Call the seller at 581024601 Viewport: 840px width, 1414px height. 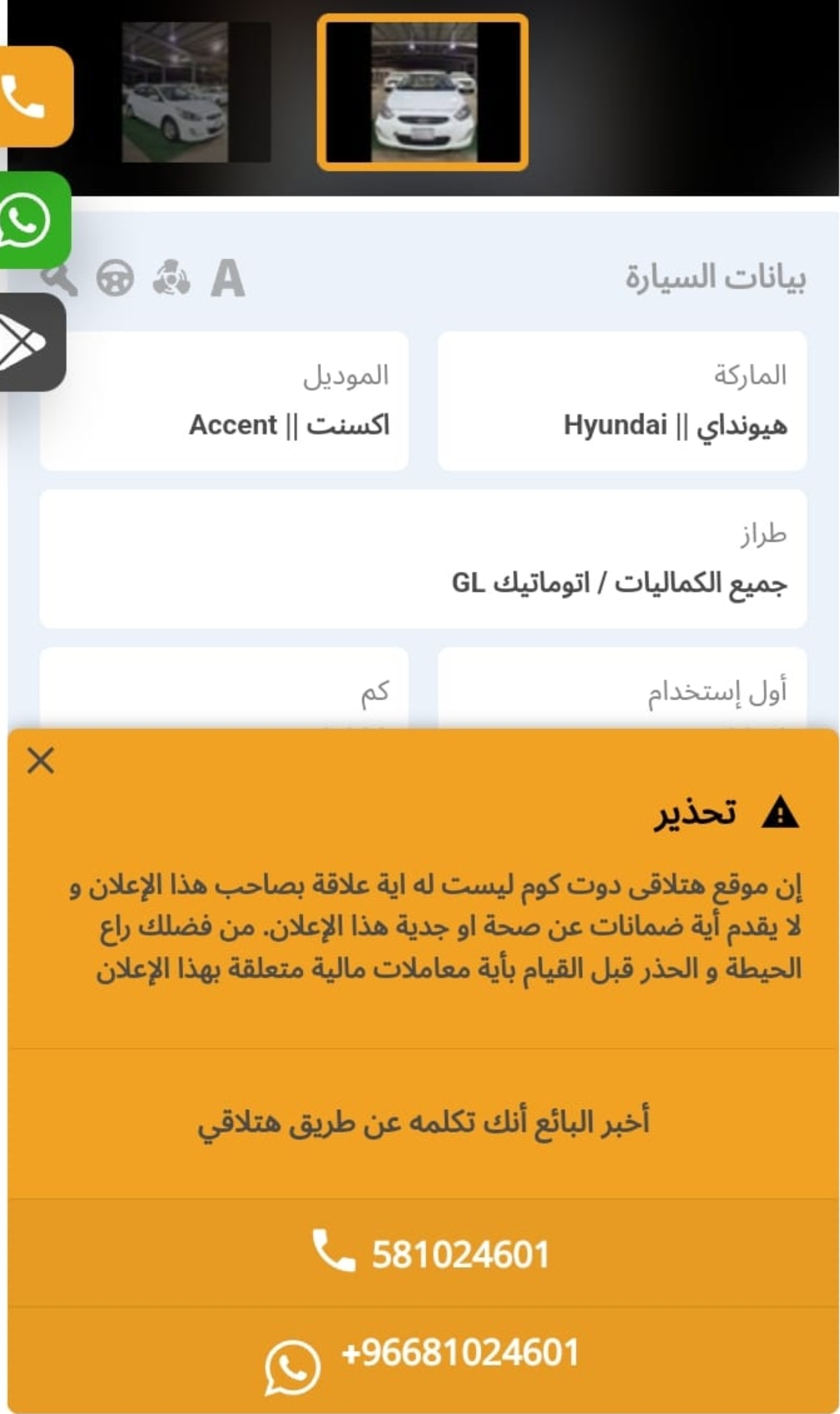(x=423, y=1253)
